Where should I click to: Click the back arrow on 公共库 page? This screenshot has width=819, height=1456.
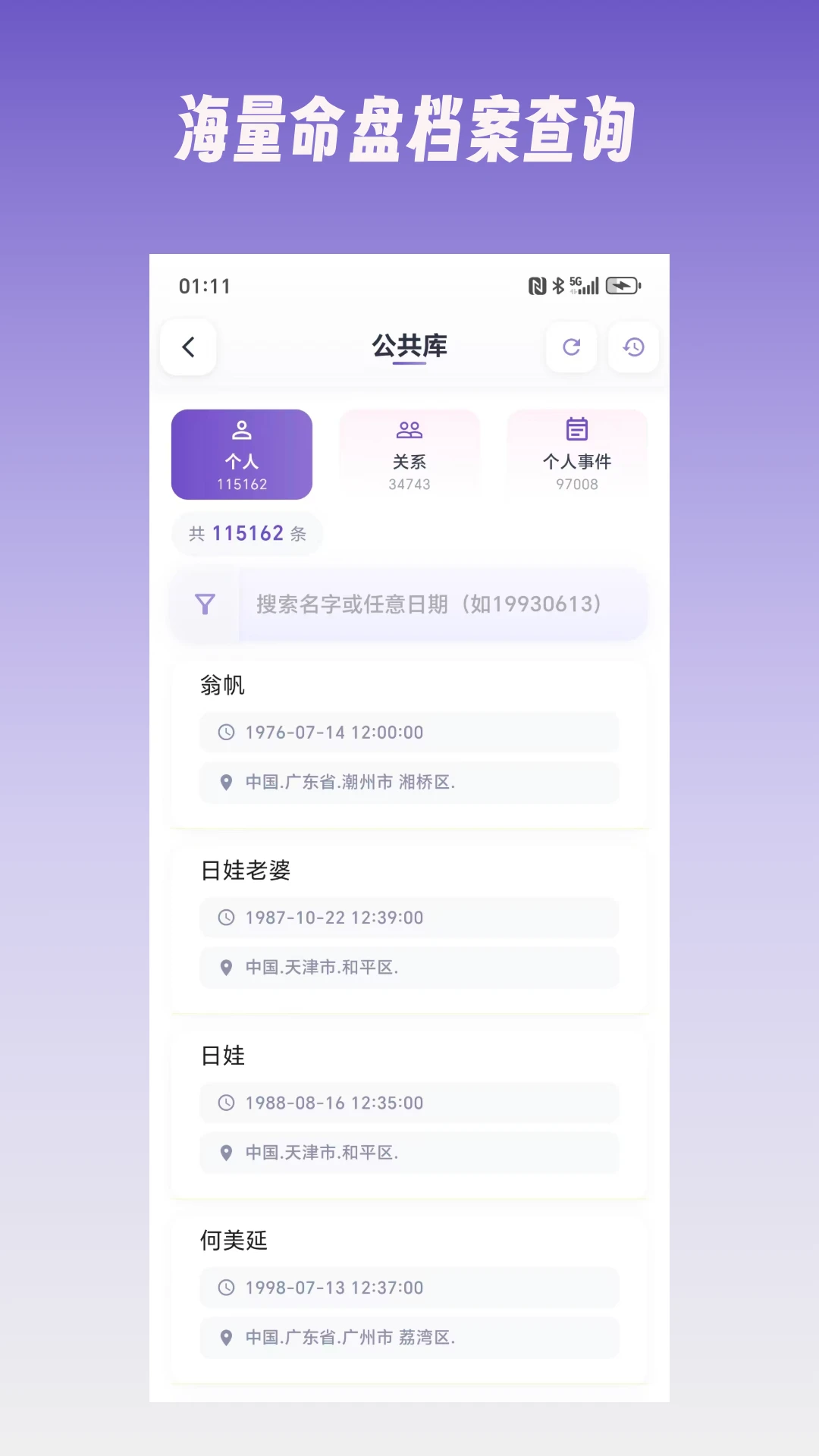(187, 347)
